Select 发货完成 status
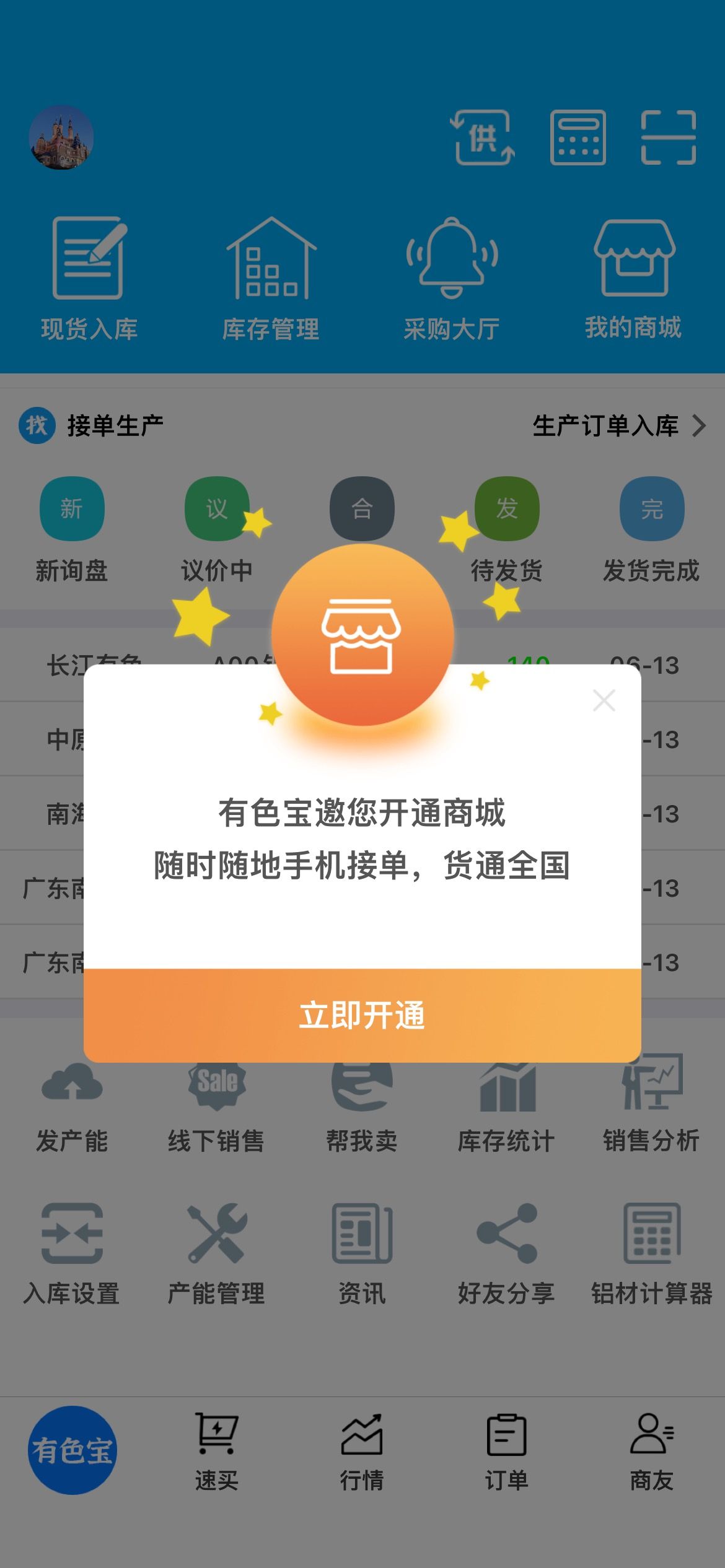The image size is (725, 1568). (652, 530)
